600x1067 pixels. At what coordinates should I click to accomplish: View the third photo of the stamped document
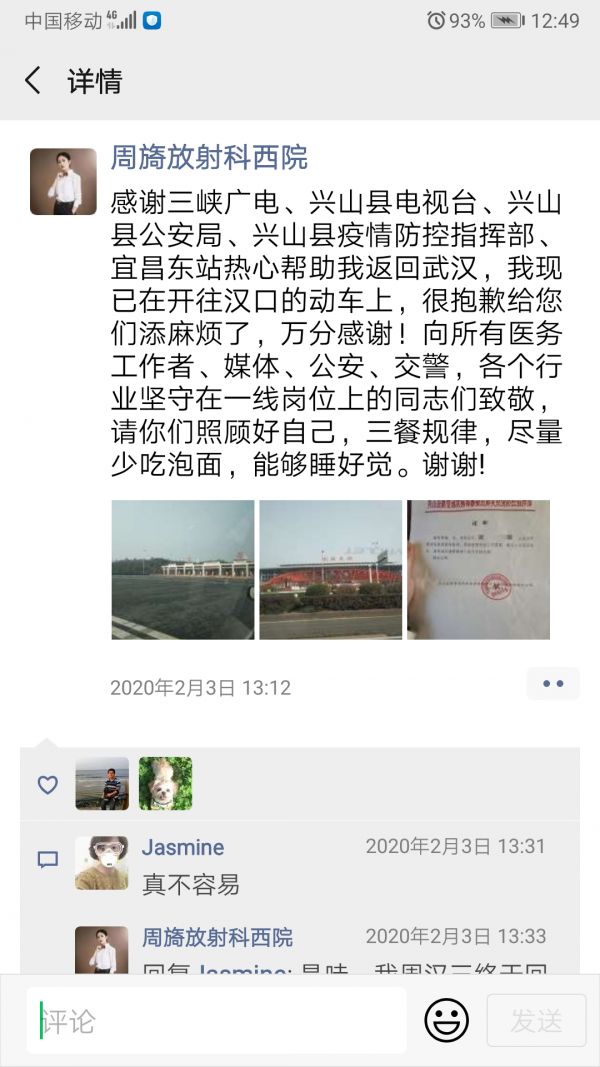[x=478, y=570]
